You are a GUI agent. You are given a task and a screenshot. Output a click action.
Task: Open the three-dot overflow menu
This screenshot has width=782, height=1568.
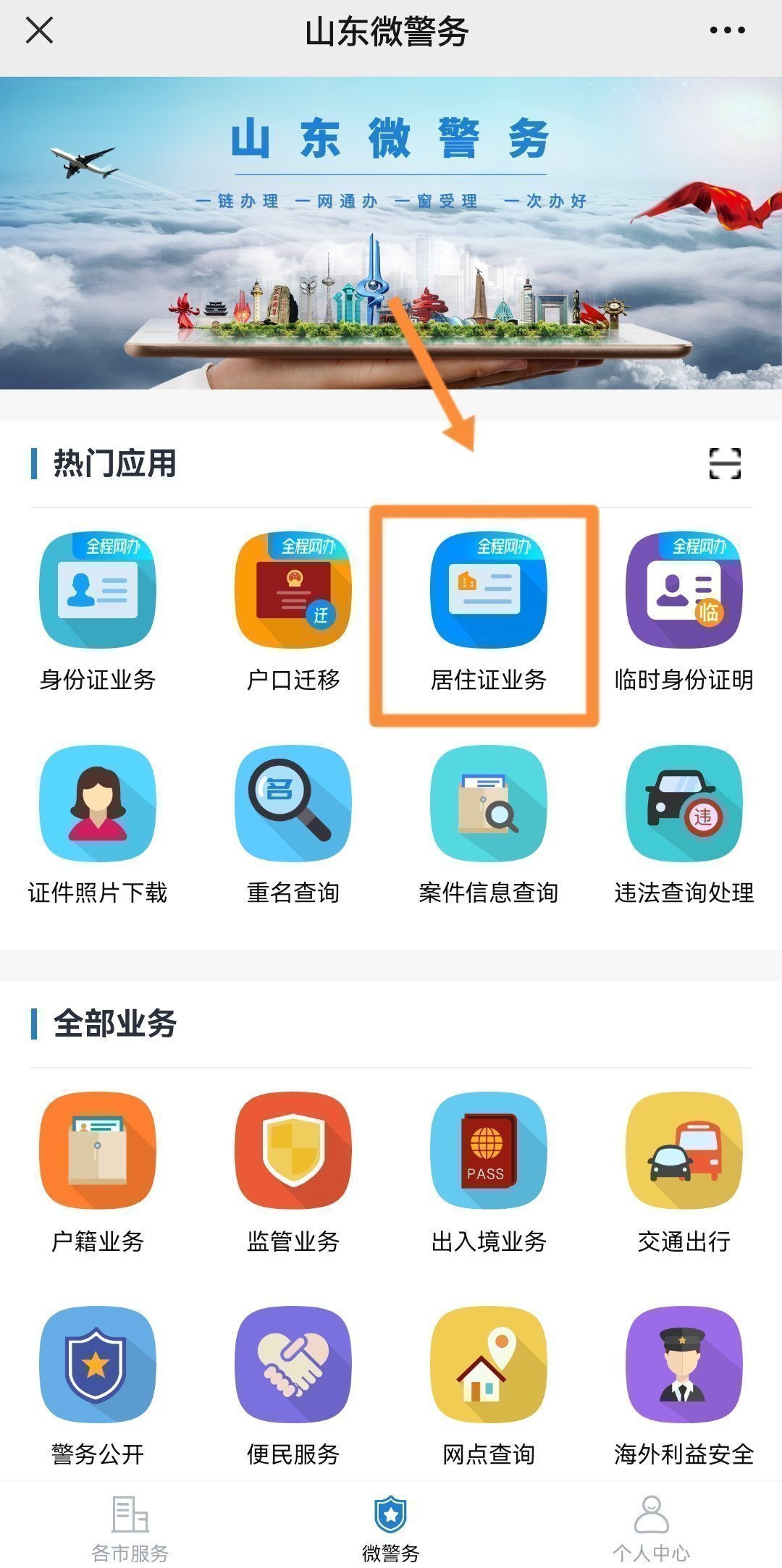coord(727,30)
